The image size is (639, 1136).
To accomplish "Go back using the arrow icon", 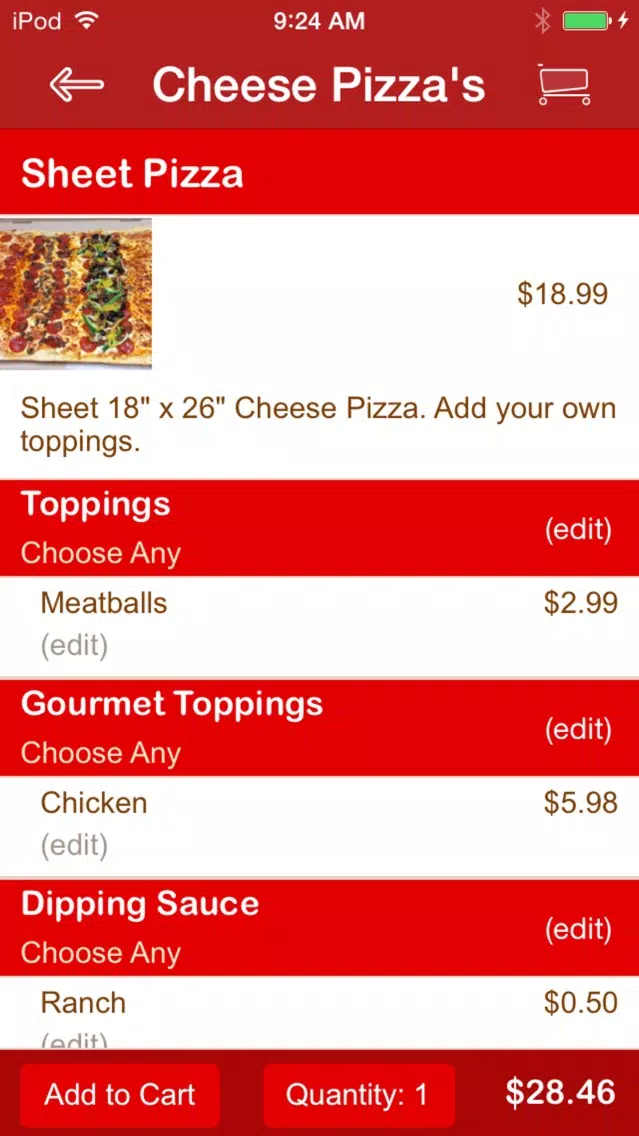I will point(76,85).
